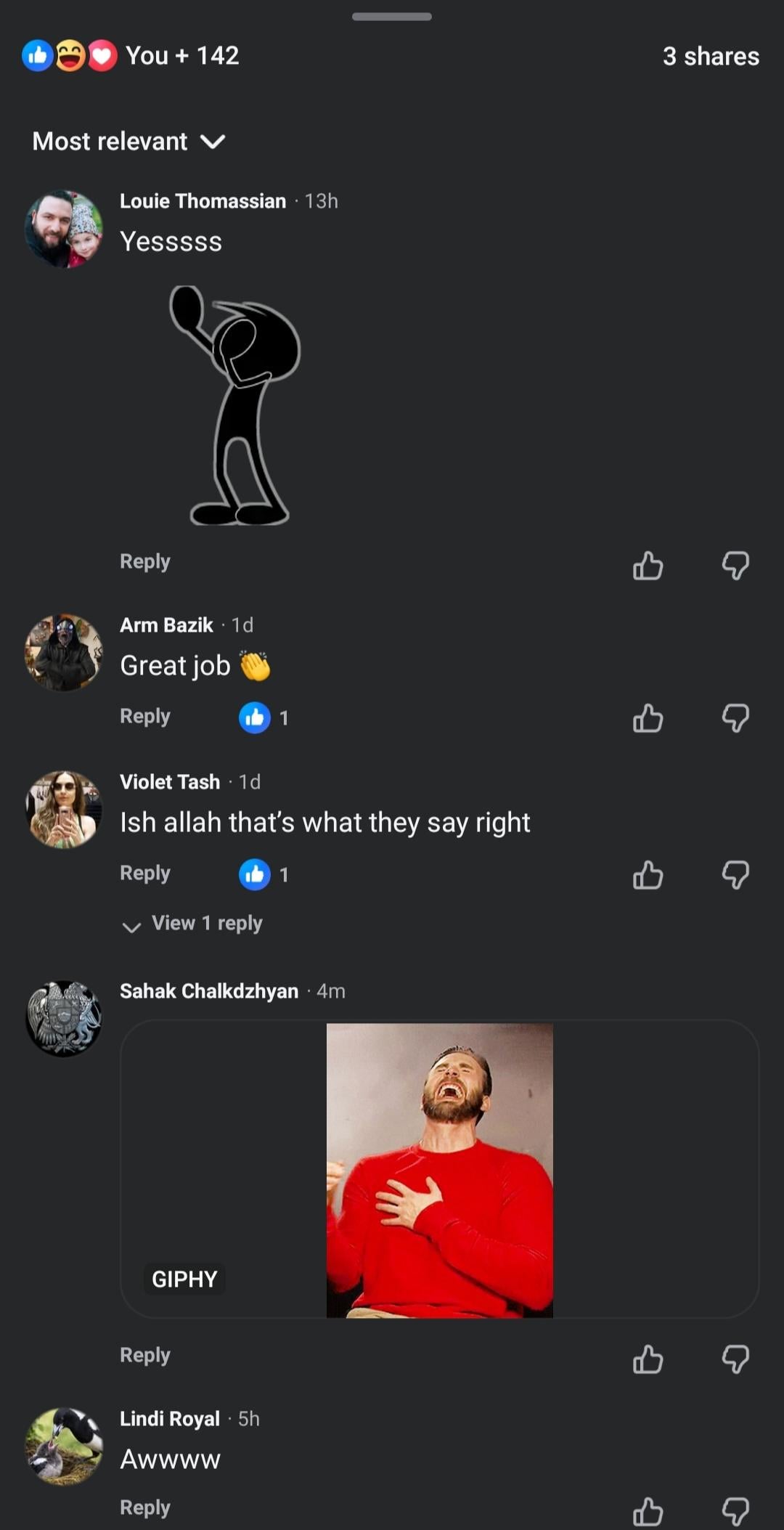Thumbs up Arm Bazik's Great job comment
This screenshot has height=1530, width=784.
648,718
